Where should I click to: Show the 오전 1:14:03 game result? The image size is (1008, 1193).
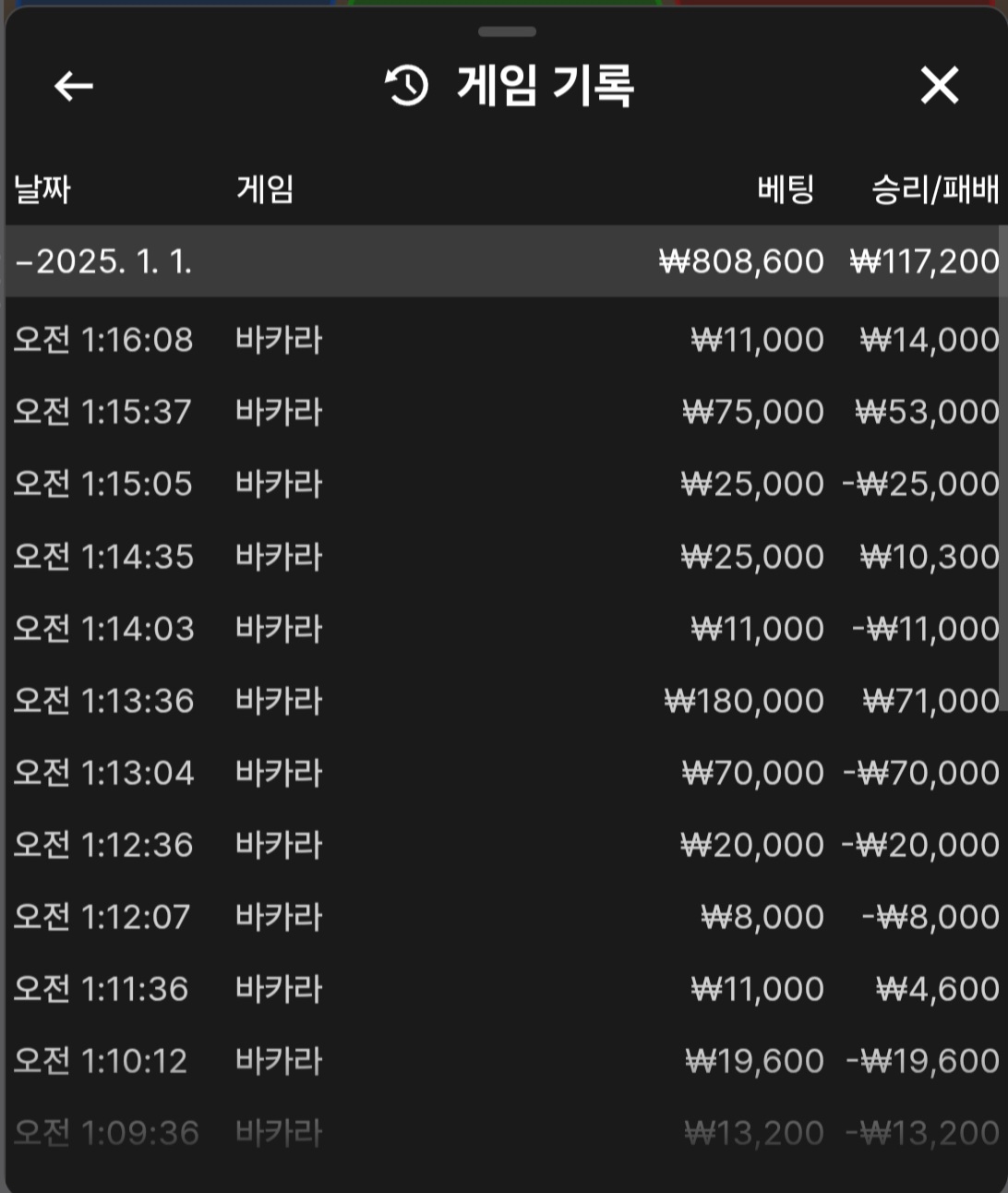[504, 629]
